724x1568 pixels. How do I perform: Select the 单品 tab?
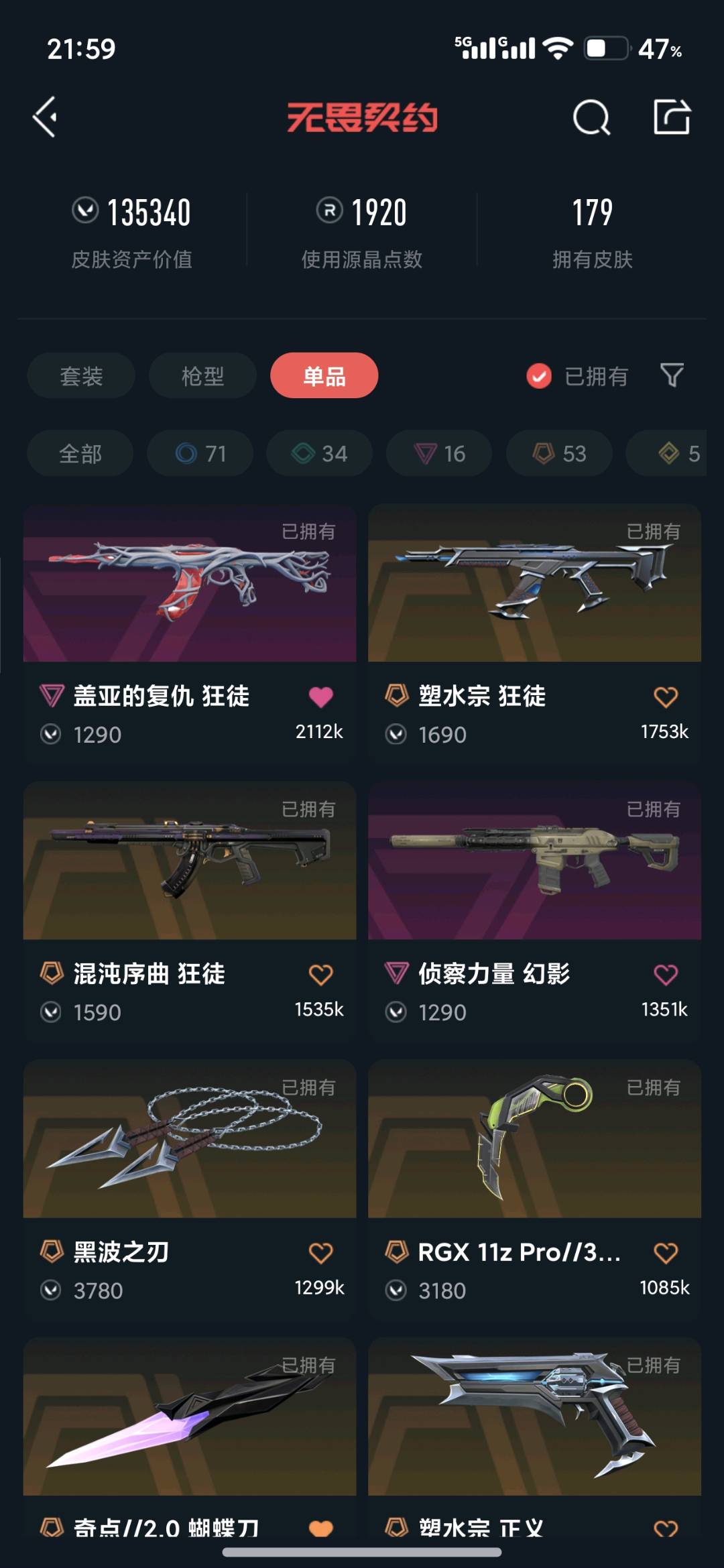(x=324, y=375)
